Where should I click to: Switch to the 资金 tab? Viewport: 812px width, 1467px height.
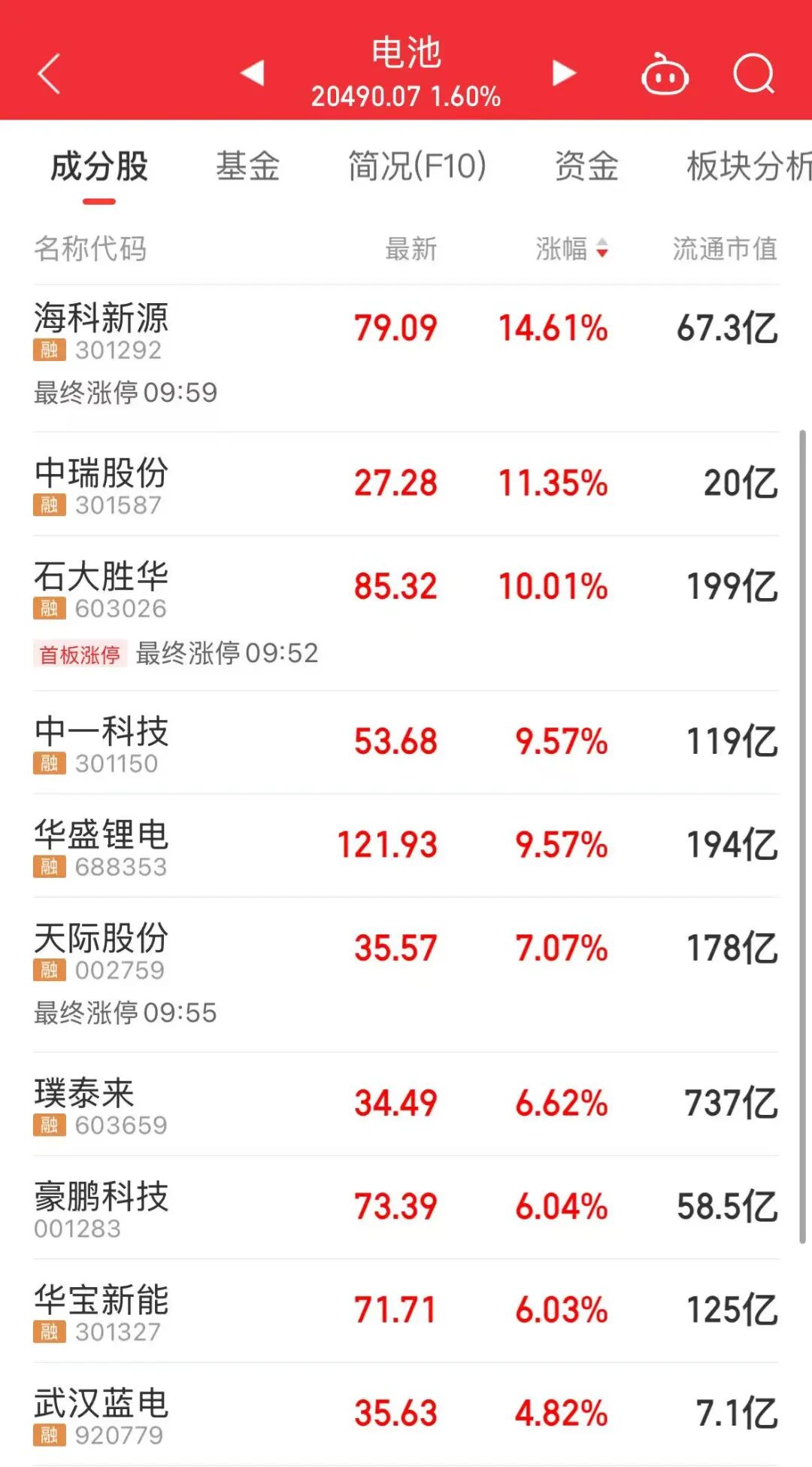click(586, 166)
